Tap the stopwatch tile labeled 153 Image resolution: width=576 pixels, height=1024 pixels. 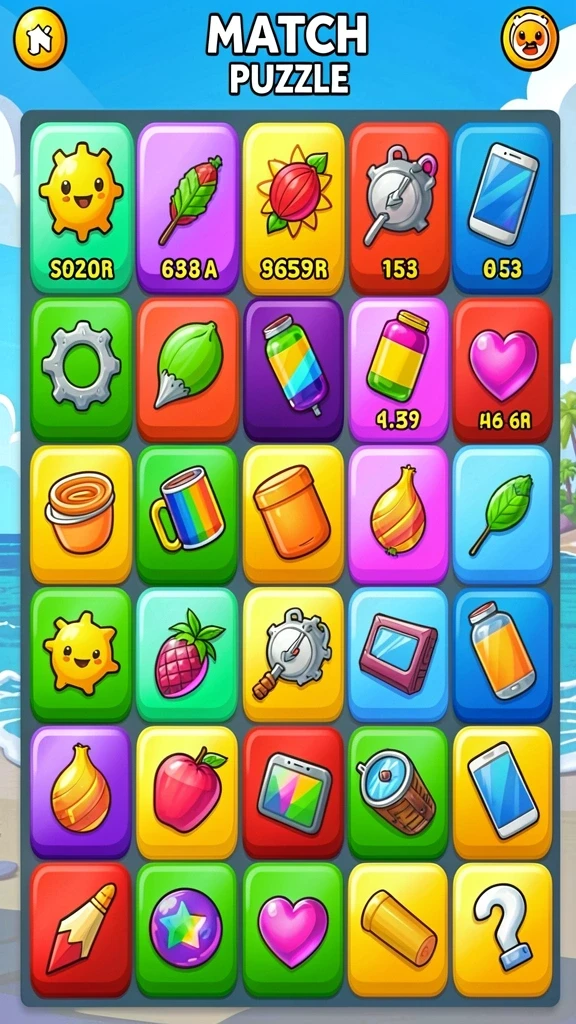(399, 208)
